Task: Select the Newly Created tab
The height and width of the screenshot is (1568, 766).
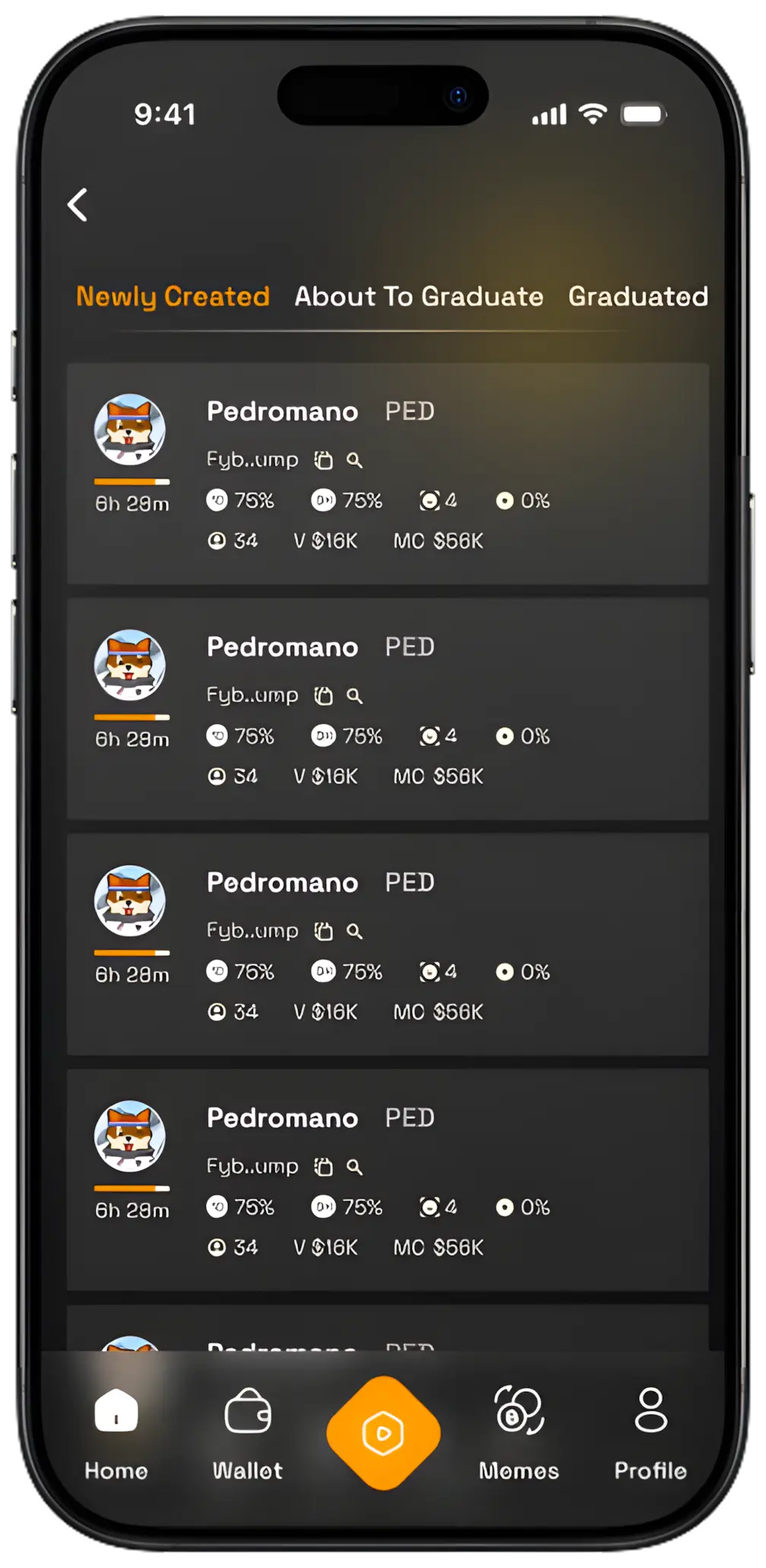Action: 173,296
